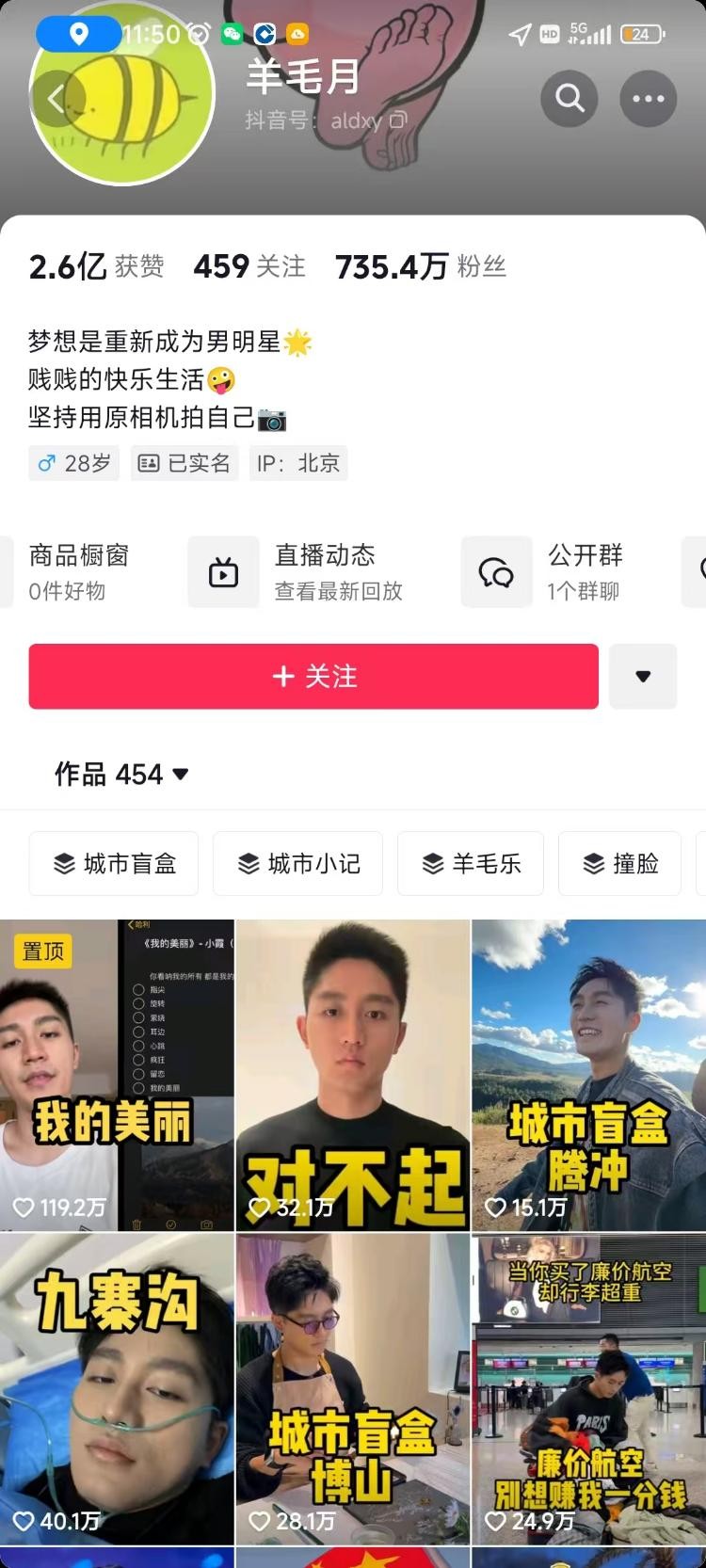This screenshot has width=706, height=1568.
Task: Open the 作品 454 sort dropdown
Action: click(x=122, y=775)
